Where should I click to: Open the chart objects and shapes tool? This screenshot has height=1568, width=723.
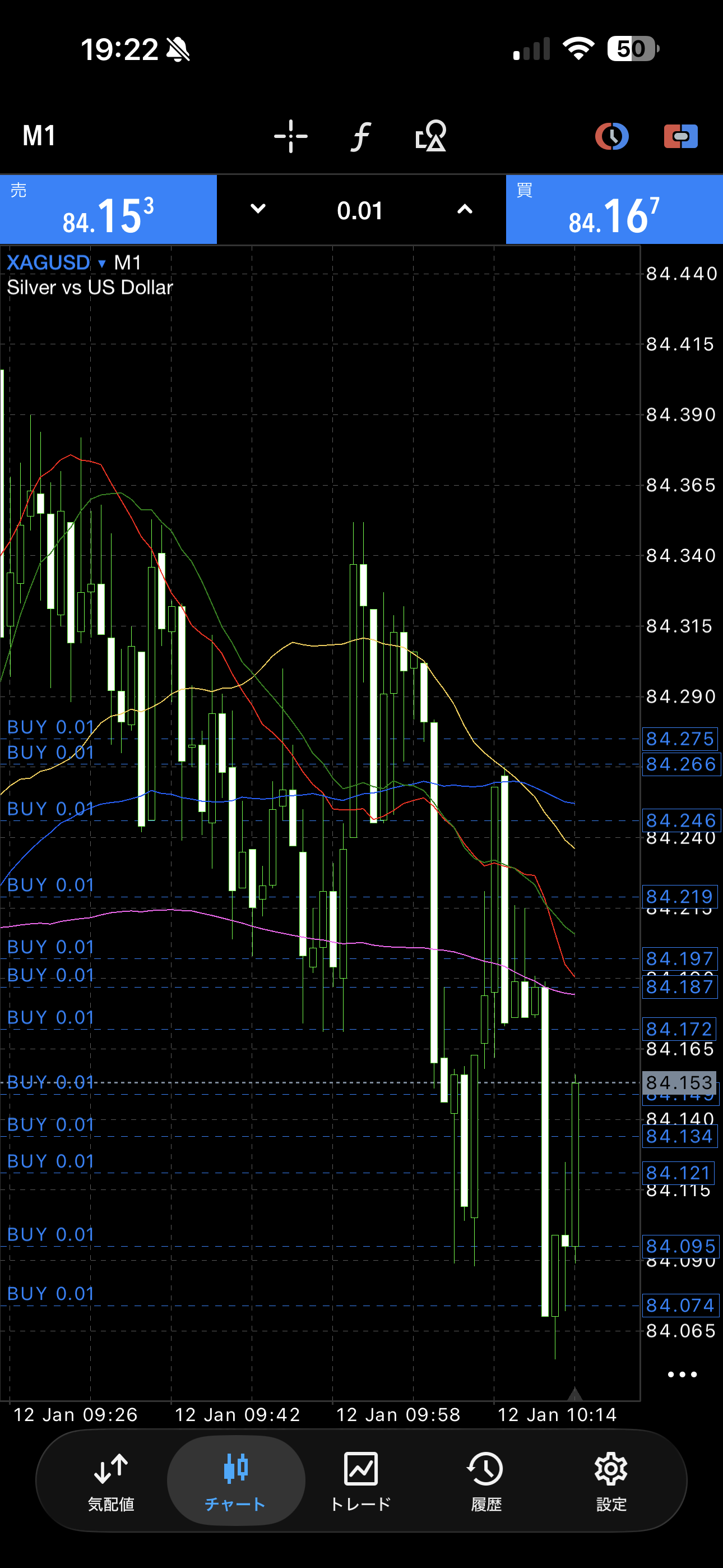coord(431,136)
